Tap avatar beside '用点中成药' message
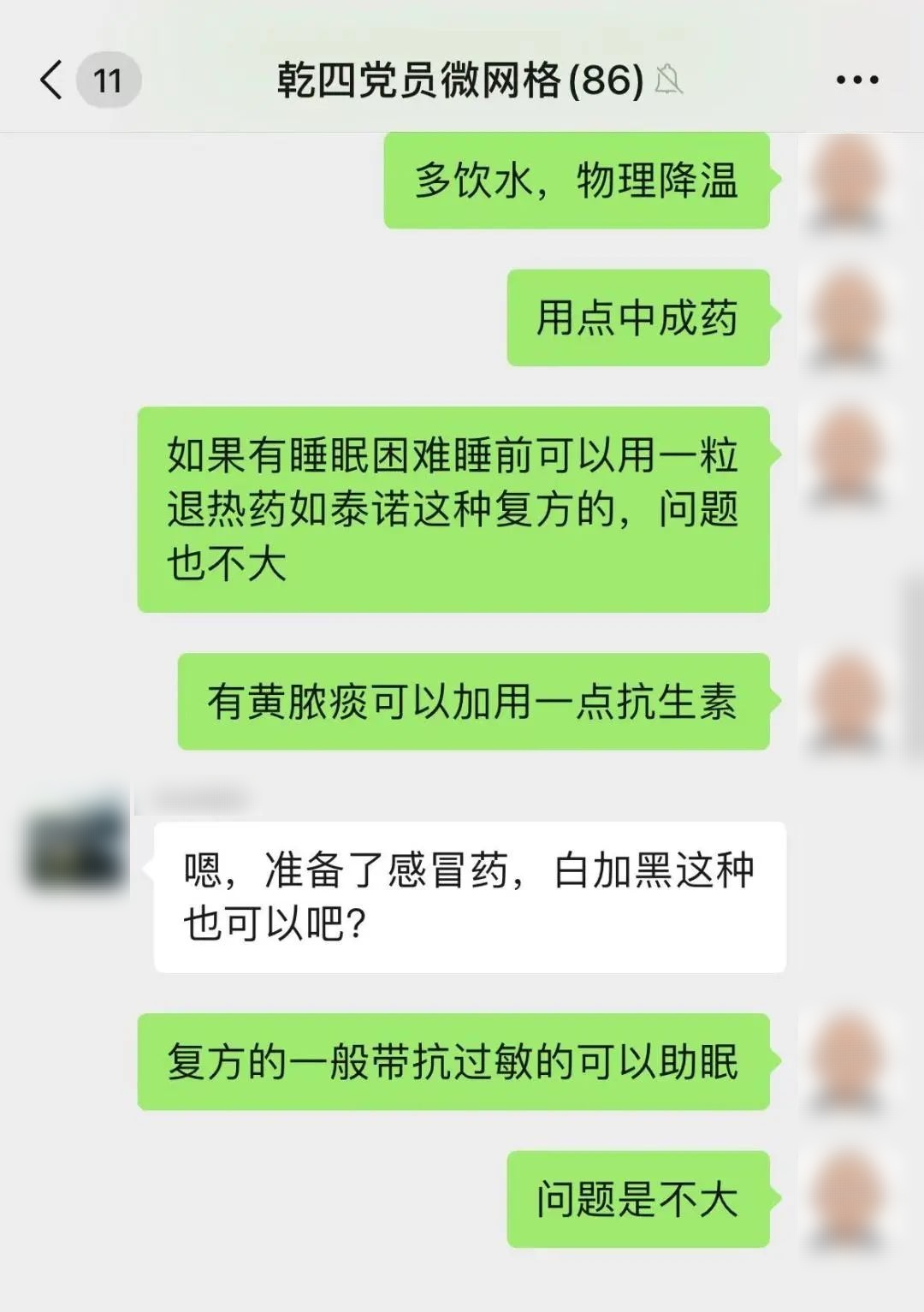 click(845, 318)
